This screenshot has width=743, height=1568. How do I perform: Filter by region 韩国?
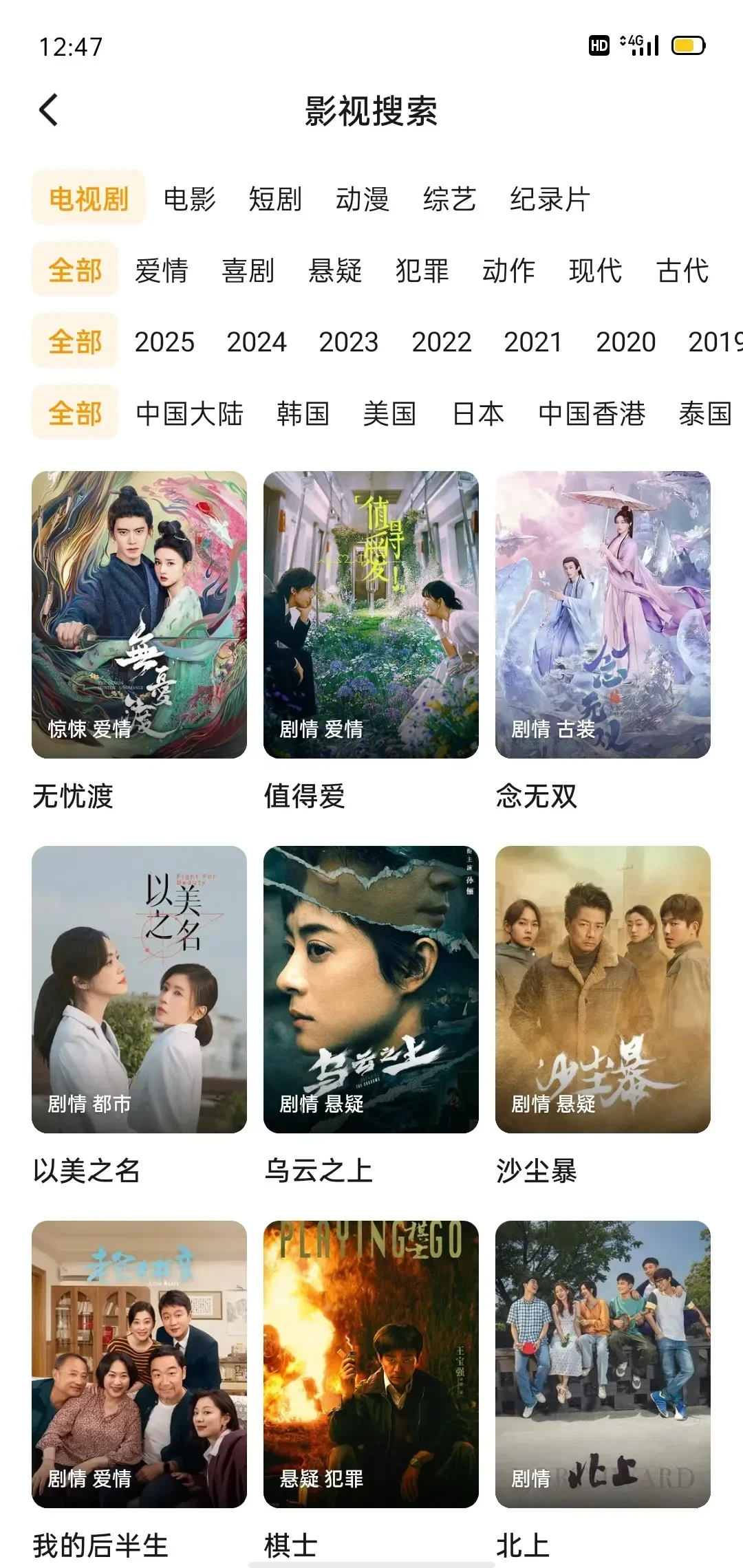click(303, 414)
